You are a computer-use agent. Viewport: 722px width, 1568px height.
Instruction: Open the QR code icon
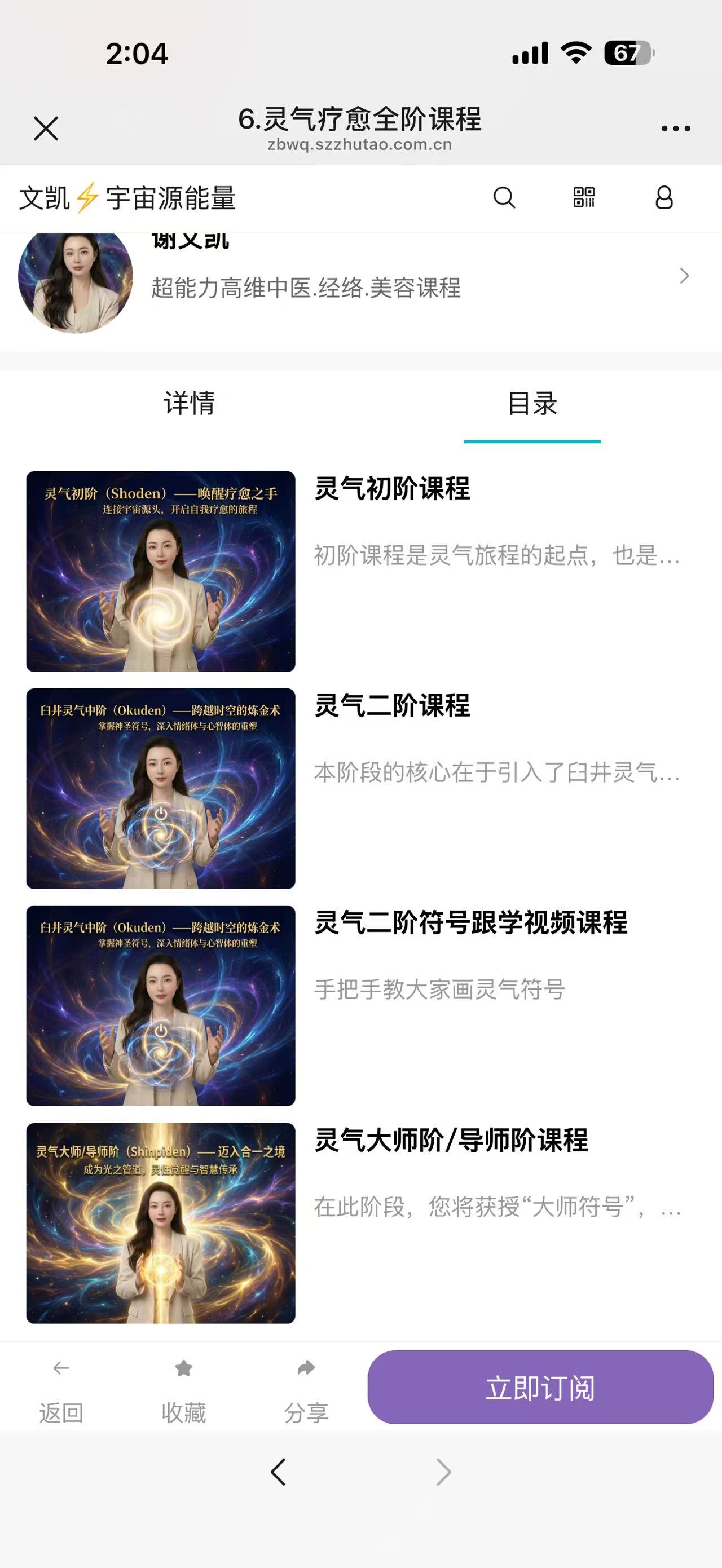point(583,198)
